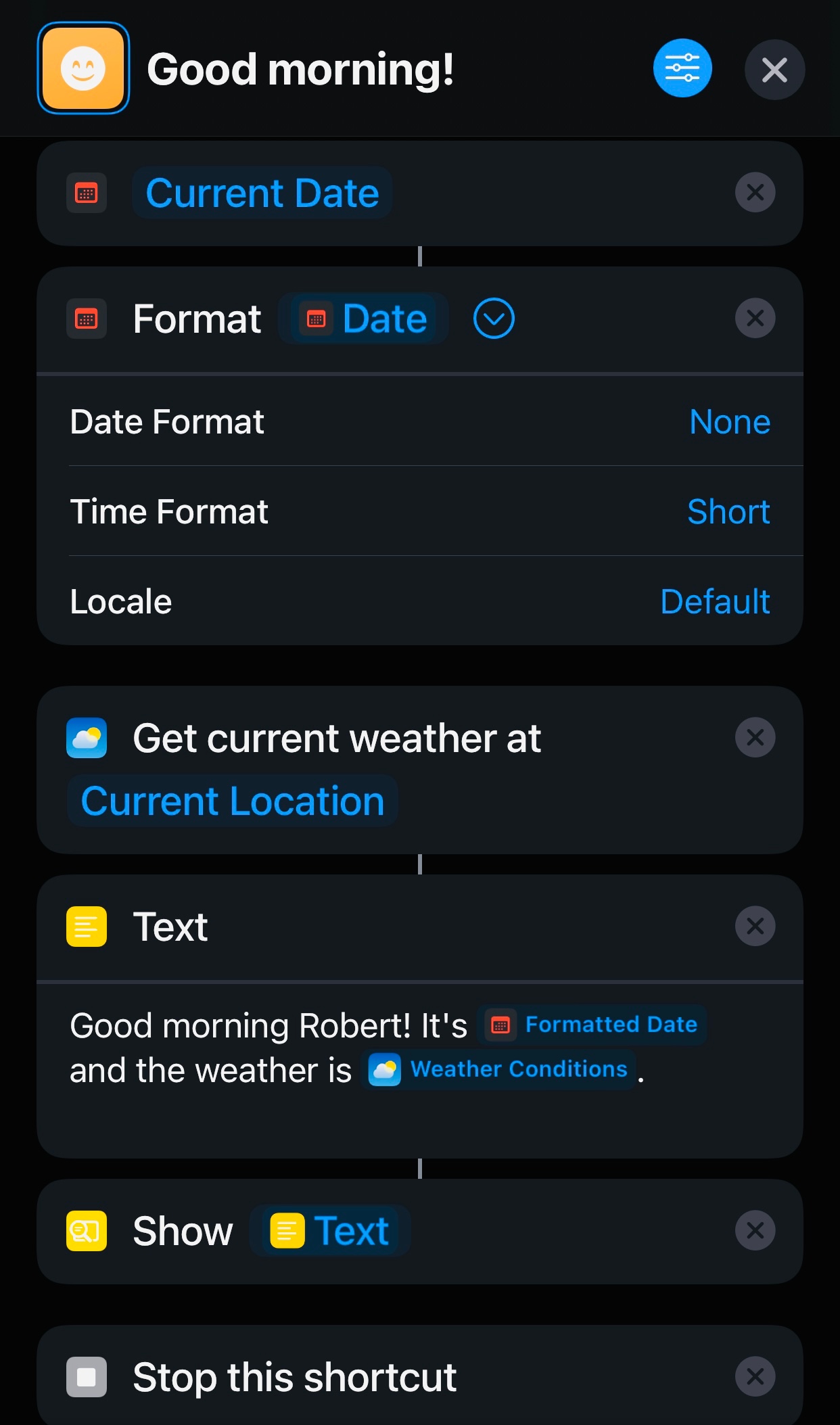This screenshot has width=840, height=1425.
Task: Change Date Format from None
Action: coord(729,422)
